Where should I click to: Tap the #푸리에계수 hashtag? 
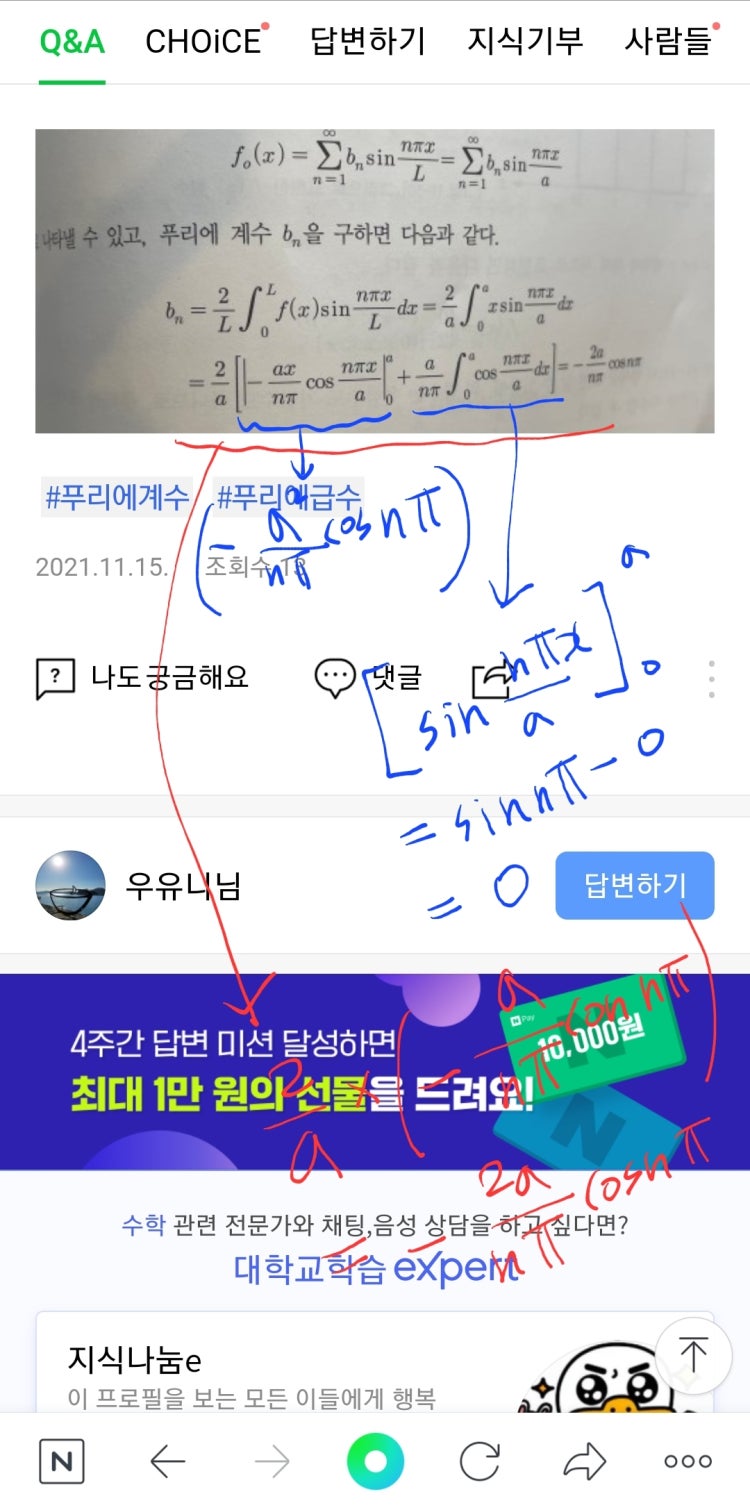pos(117,497)
